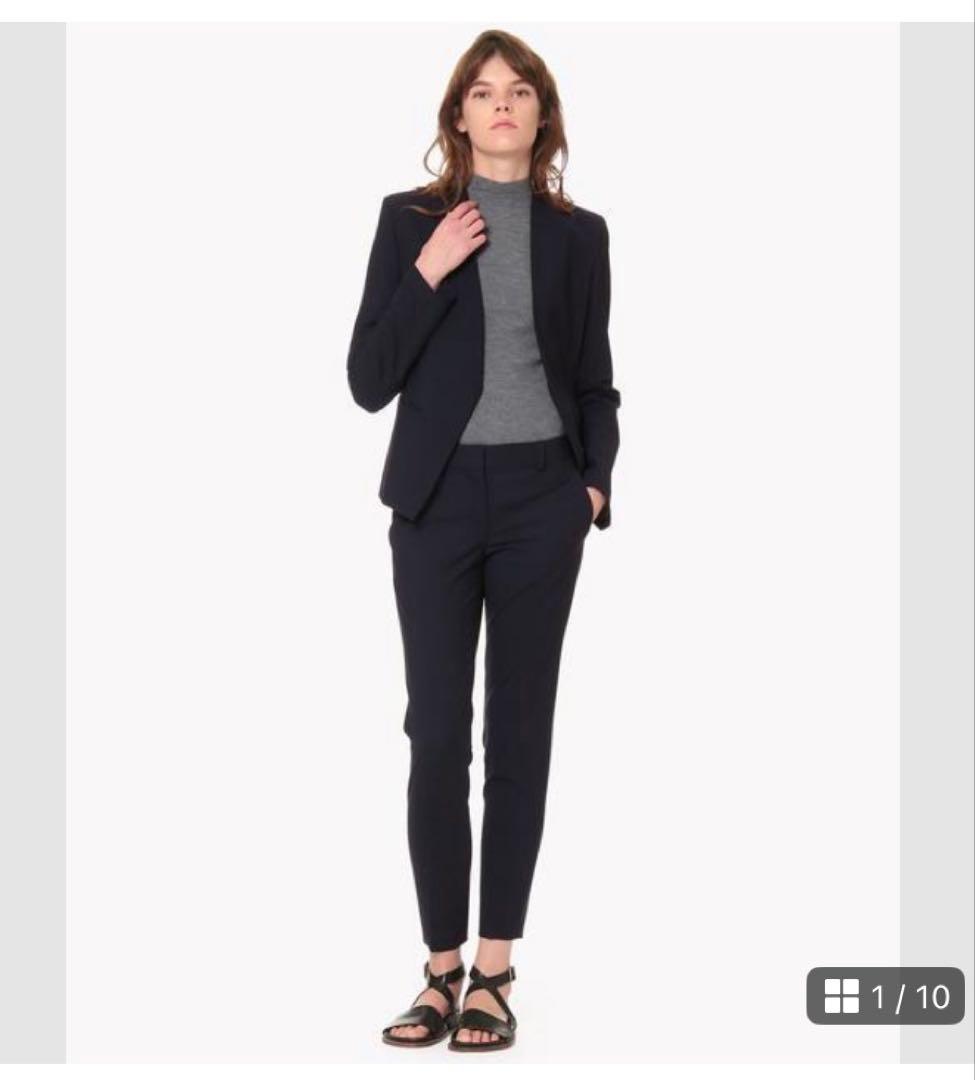Open the 1 / 10 image gallery grid
Screen dimensions: 975x1080
[x=886, y=996]
